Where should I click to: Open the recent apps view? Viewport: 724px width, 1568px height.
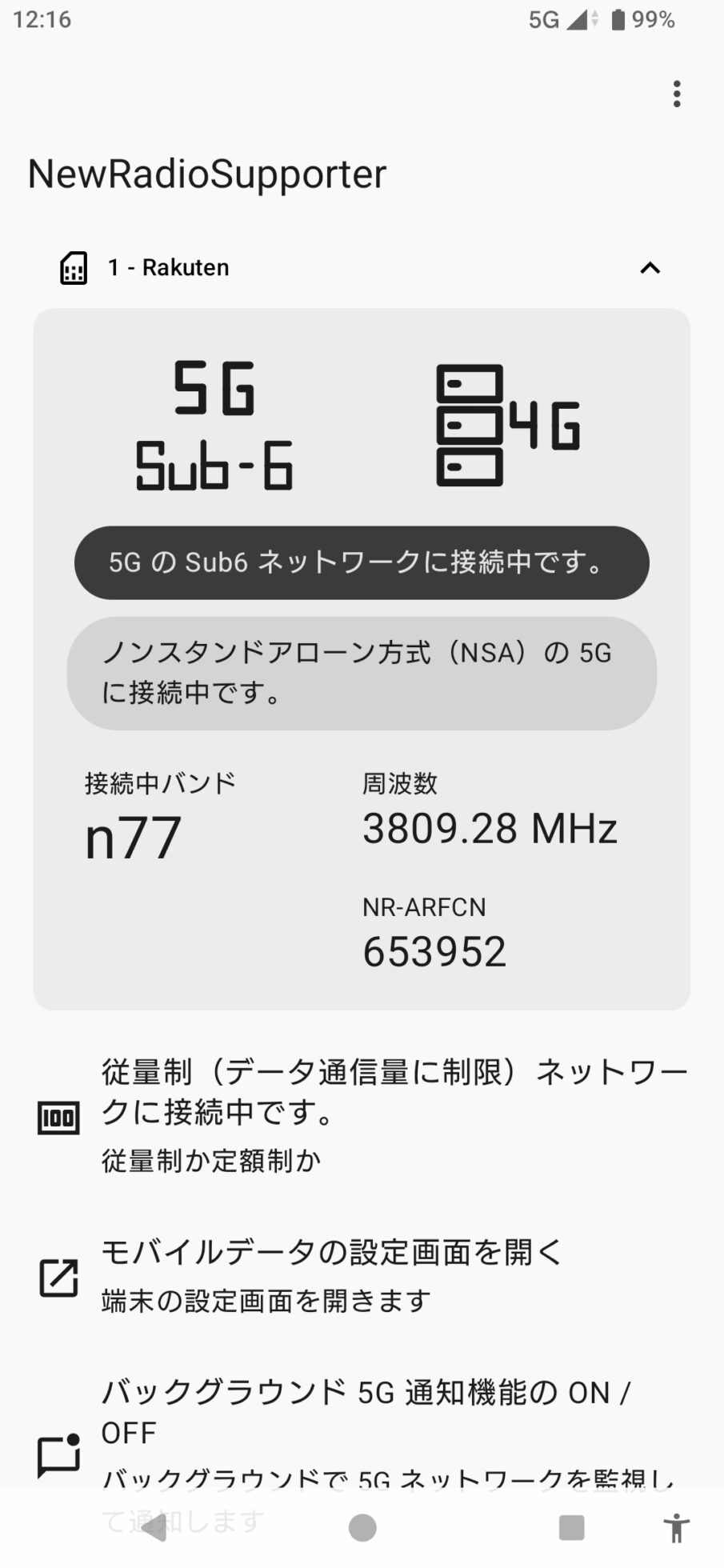[x=571, y=1527]
